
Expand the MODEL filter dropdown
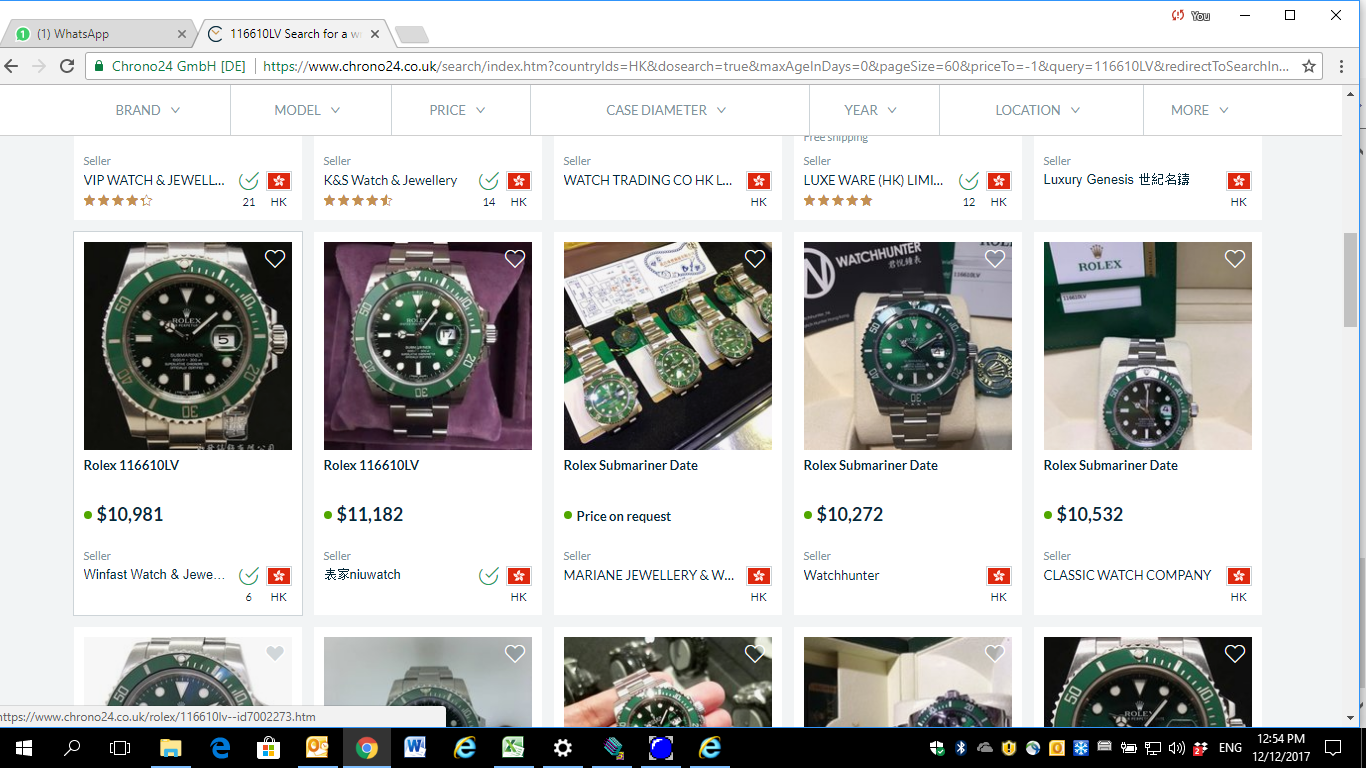(x=307, y=110)
